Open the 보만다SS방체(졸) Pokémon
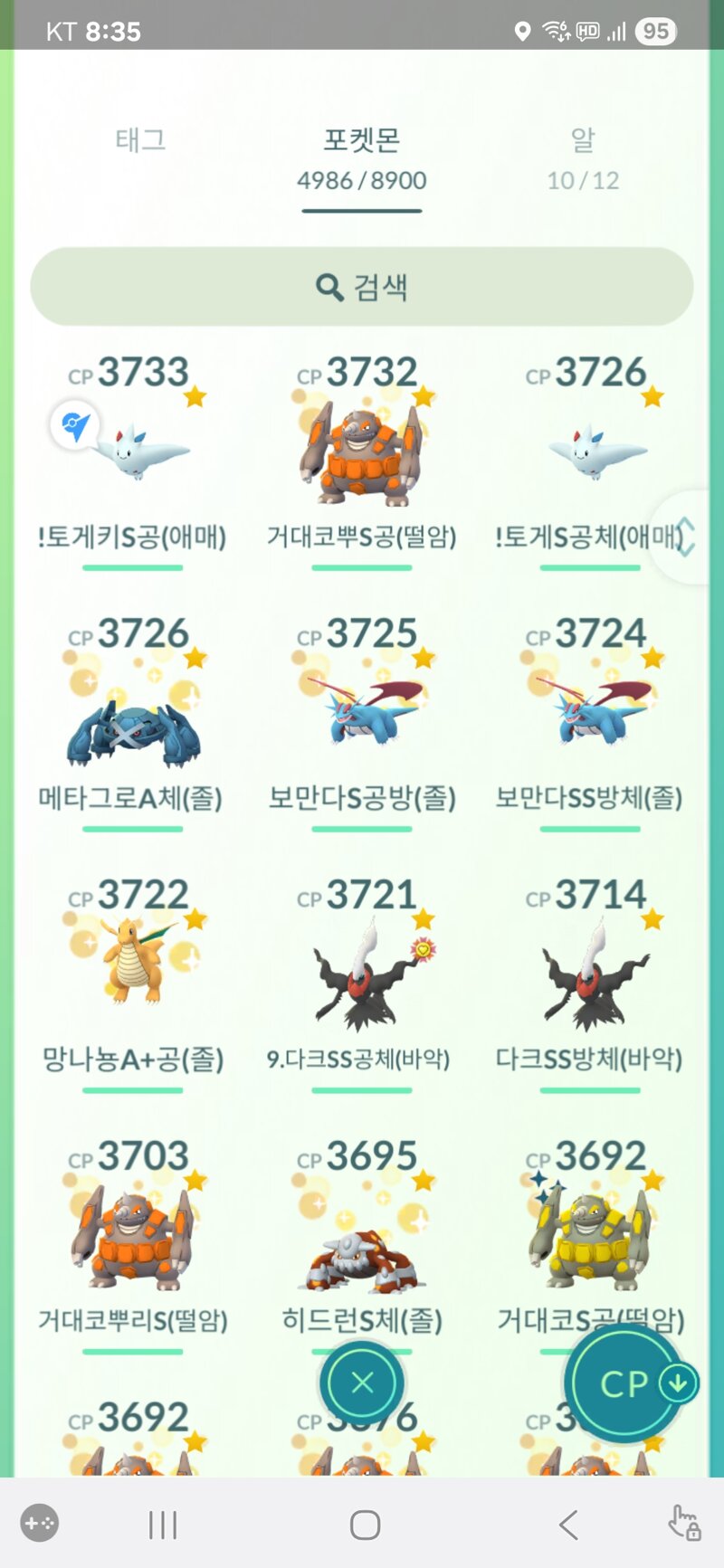 pyautogui.click(x=589, y=723)
